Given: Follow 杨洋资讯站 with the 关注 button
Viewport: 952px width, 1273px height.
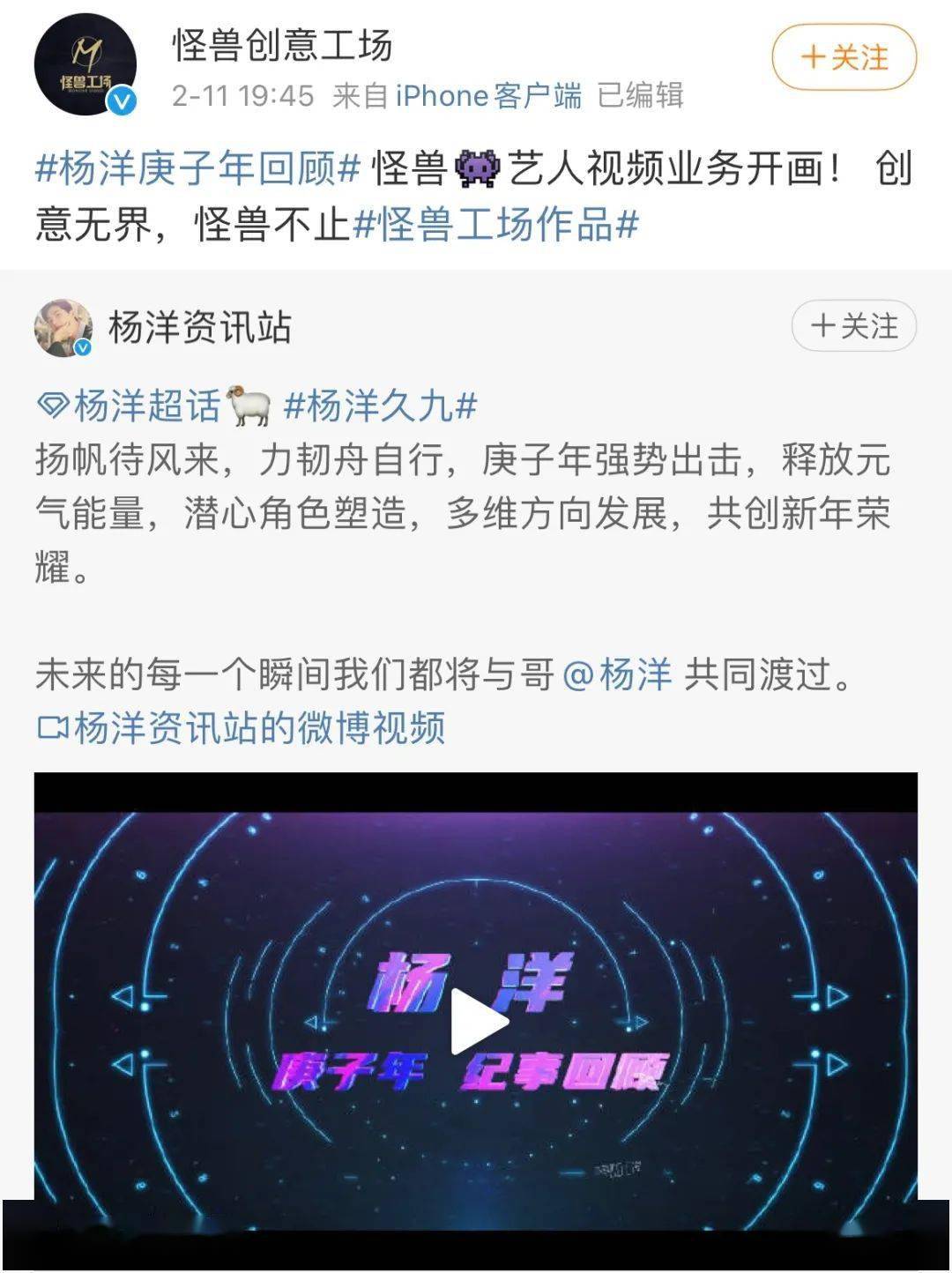Looking at the screenshot, I should click(x=853, y=326).
